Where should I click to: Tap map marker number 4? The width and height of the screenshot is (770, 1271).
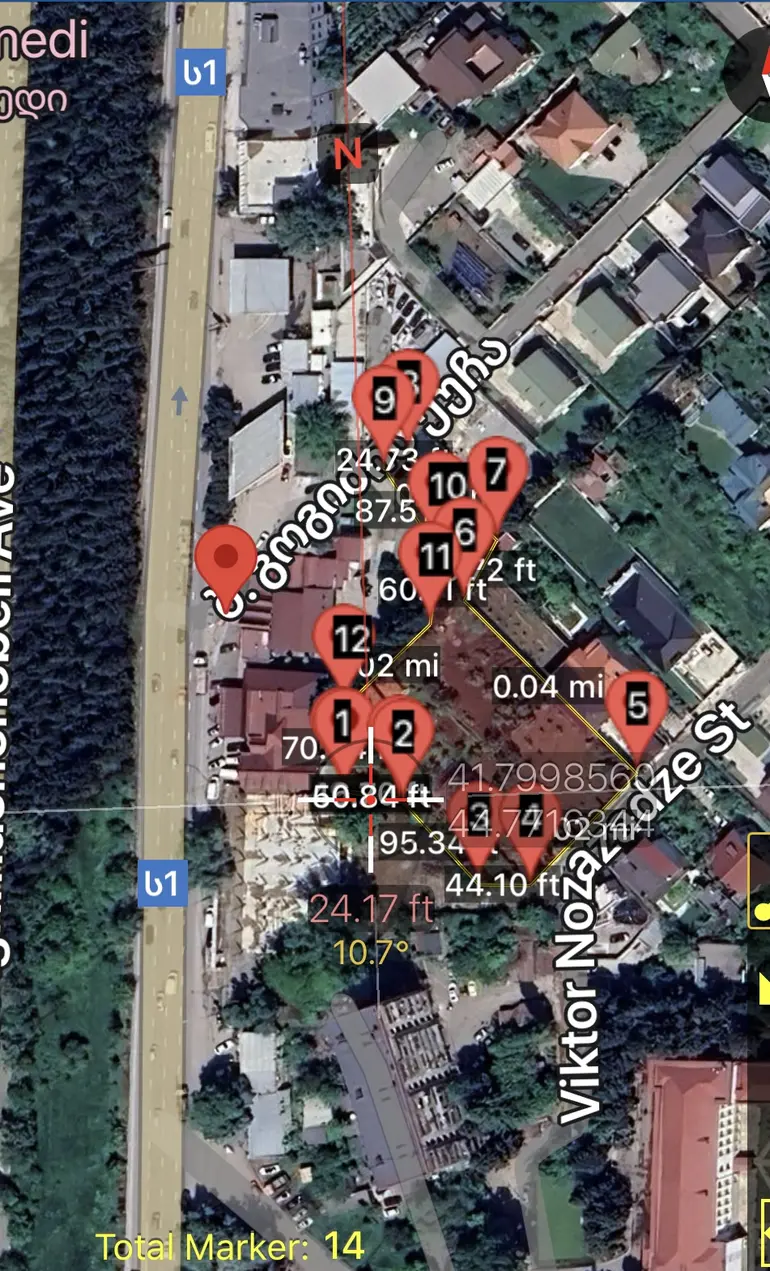(x=532, y=810)
